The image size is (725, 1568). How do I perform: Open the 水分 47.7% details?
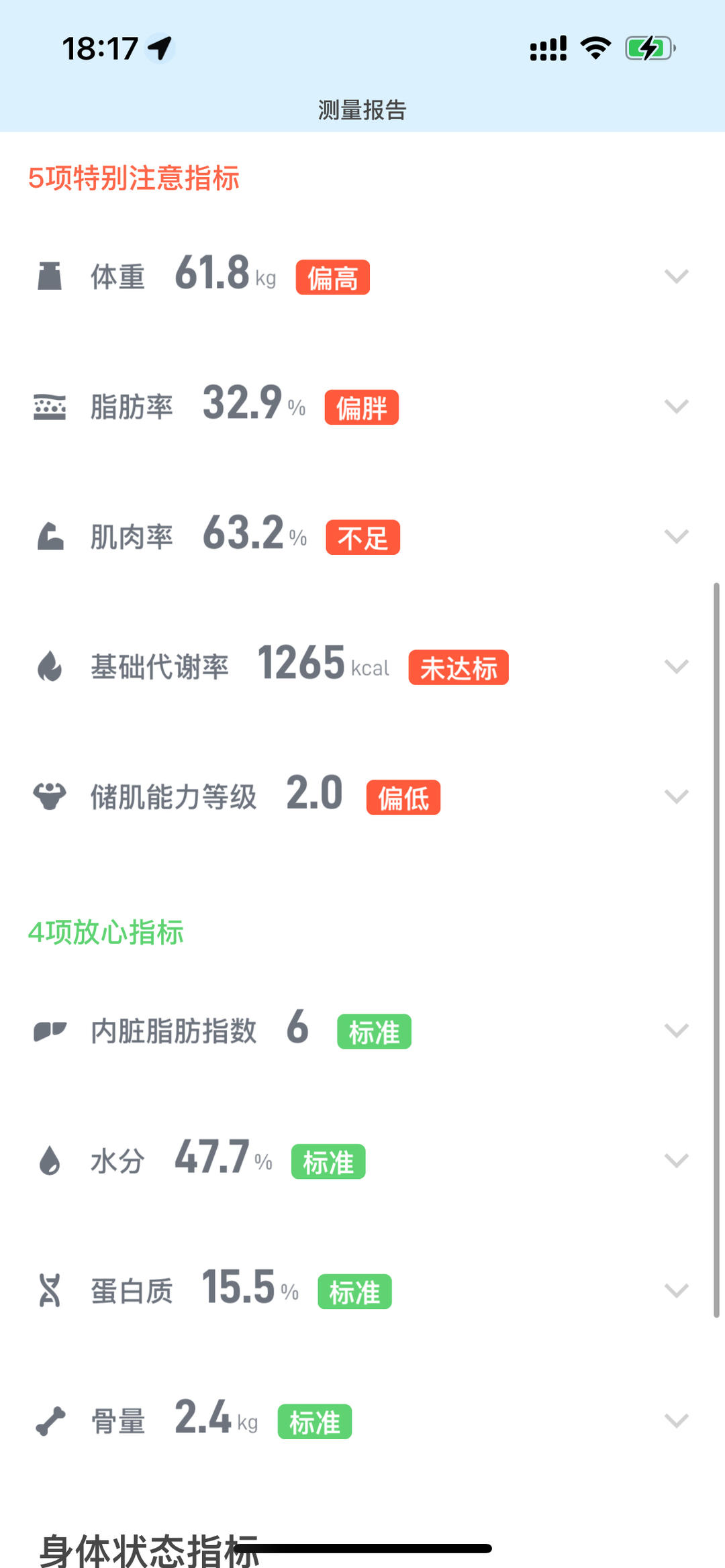[x=676, y=1161]
